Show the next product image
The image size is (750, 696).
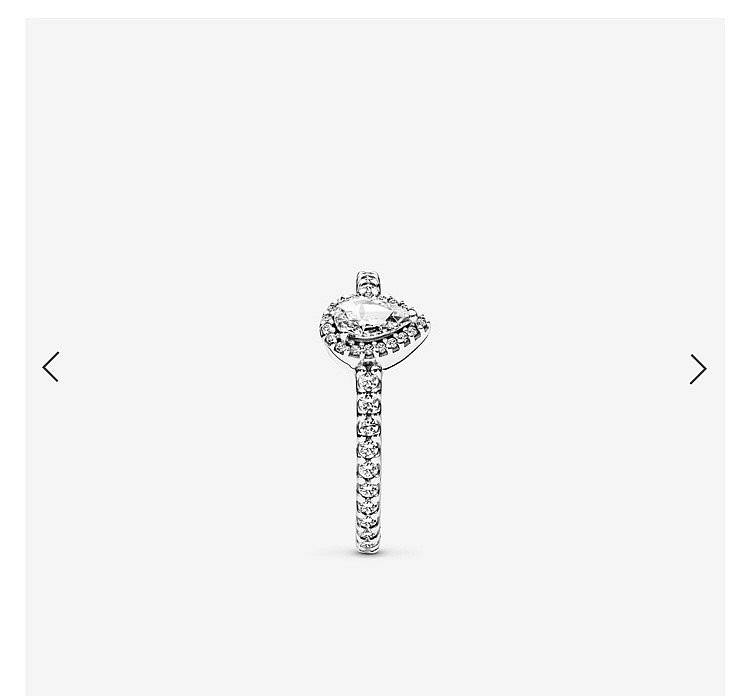coord(698,369)
